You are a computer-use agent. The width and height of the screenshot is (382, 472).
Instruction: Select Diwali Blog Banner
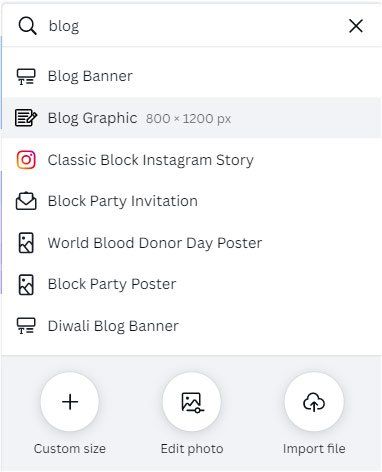pos(191,326)
